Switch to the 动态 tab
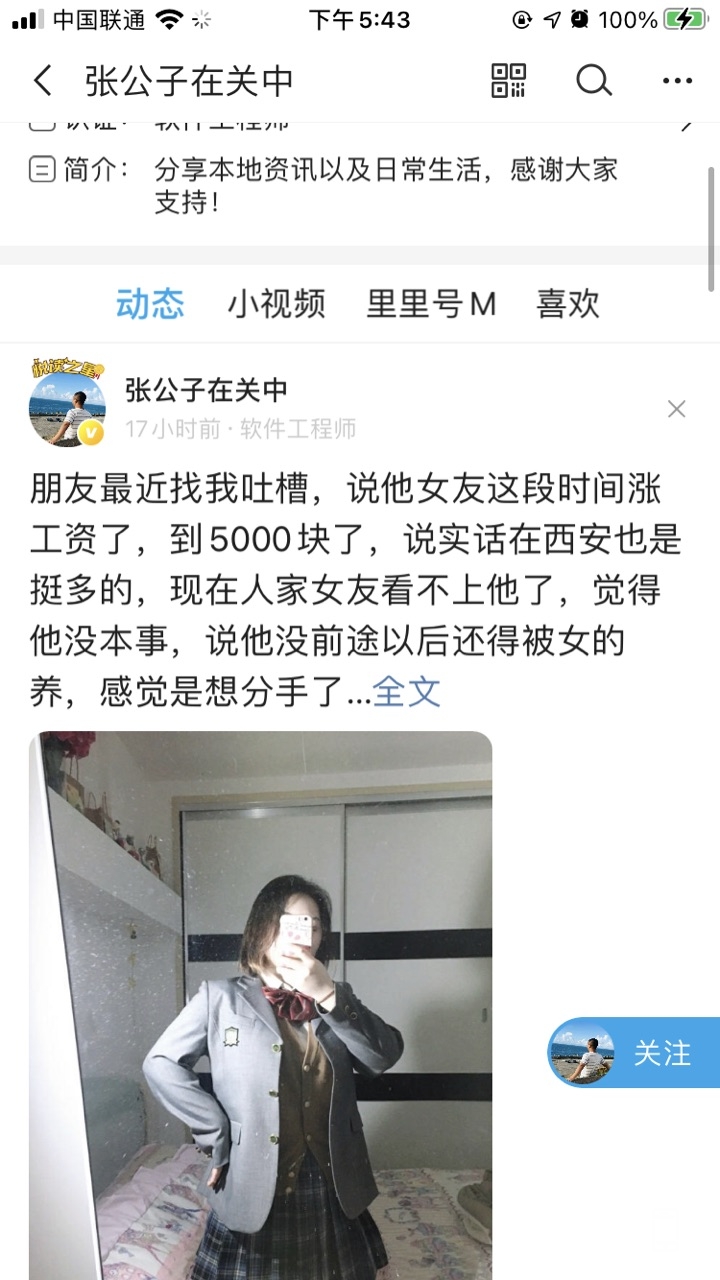The width and height of the screenshot is (720, 1280). (x=150, y=304)
